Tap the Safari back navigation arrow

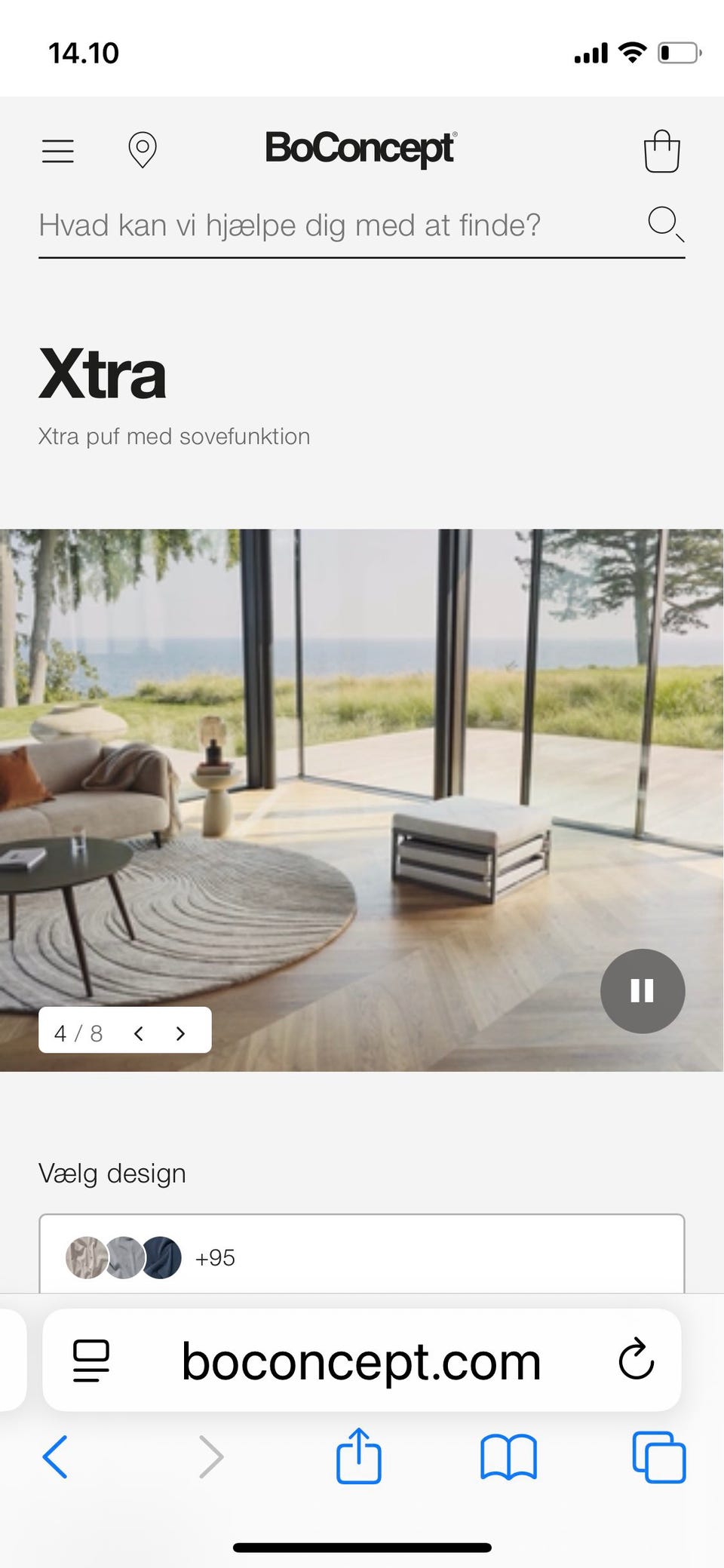pyautogui.click(x=57, y=1457)
